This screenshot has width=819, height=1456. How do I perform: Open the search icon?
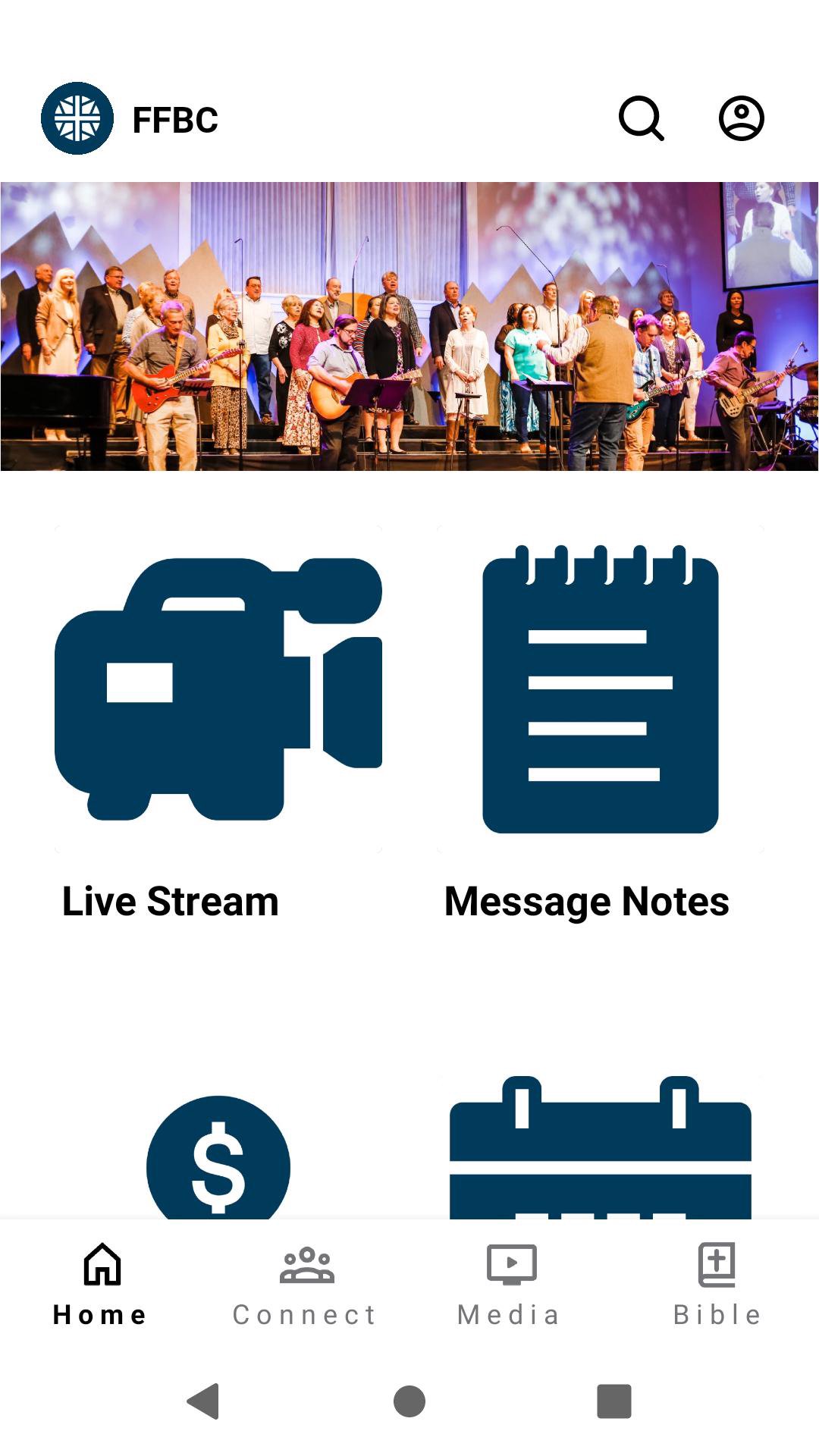pyautogui.click(x=642, y=118)
